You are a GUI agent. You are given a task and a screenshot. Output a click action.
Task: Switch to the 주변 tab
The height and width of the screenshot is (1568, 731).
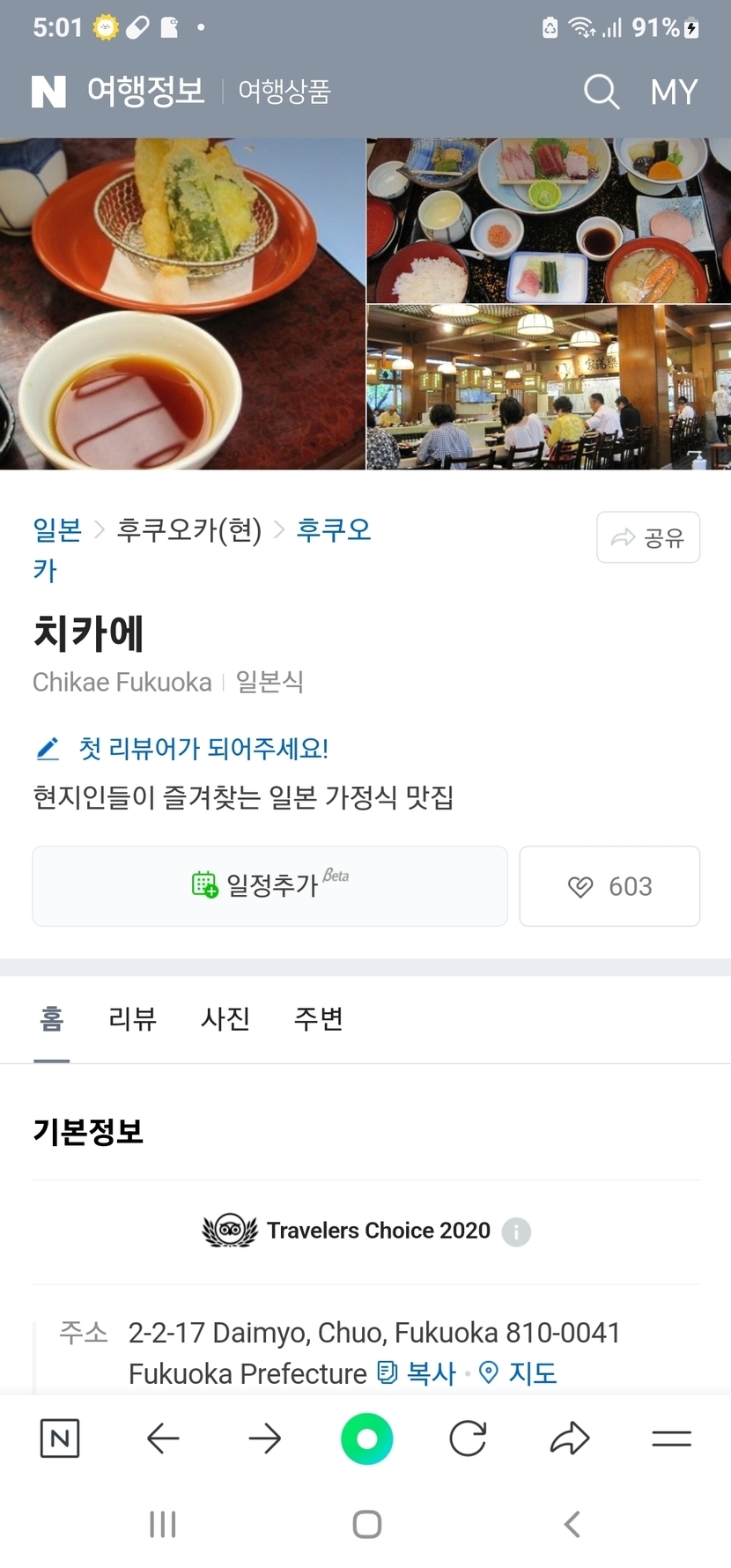pyautogui.click(x=318, y=1019)
